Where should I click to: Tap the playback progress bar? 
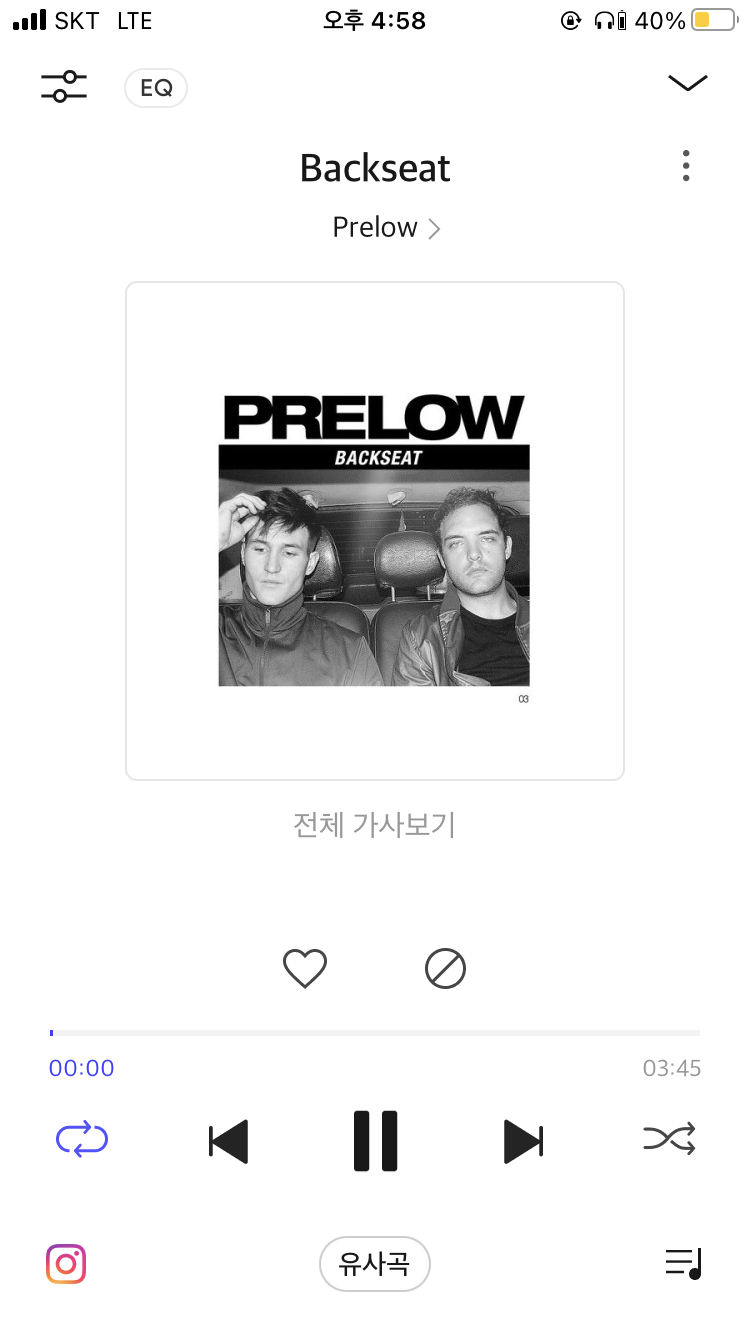pos(375,1033)
